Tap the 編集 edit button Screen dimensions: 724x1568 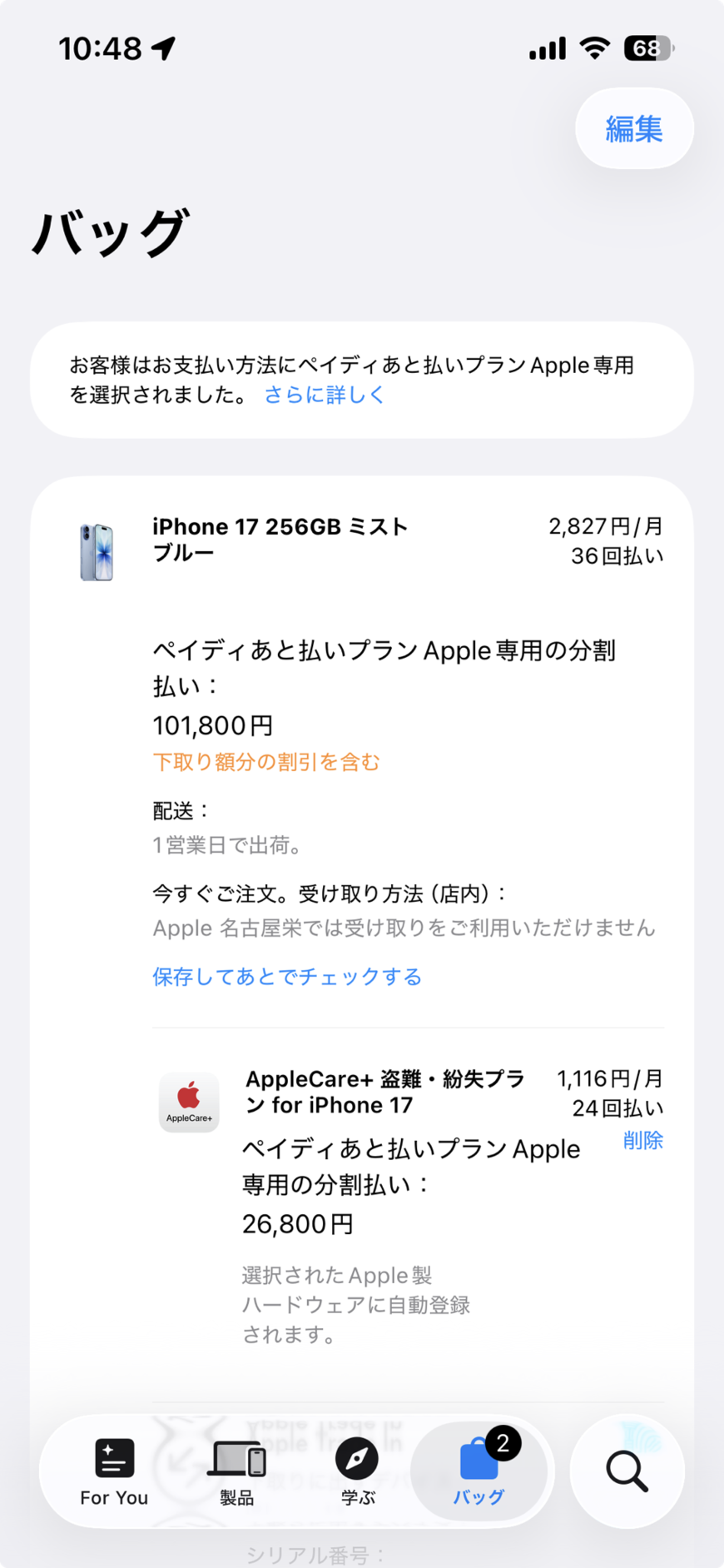(633, 129)
